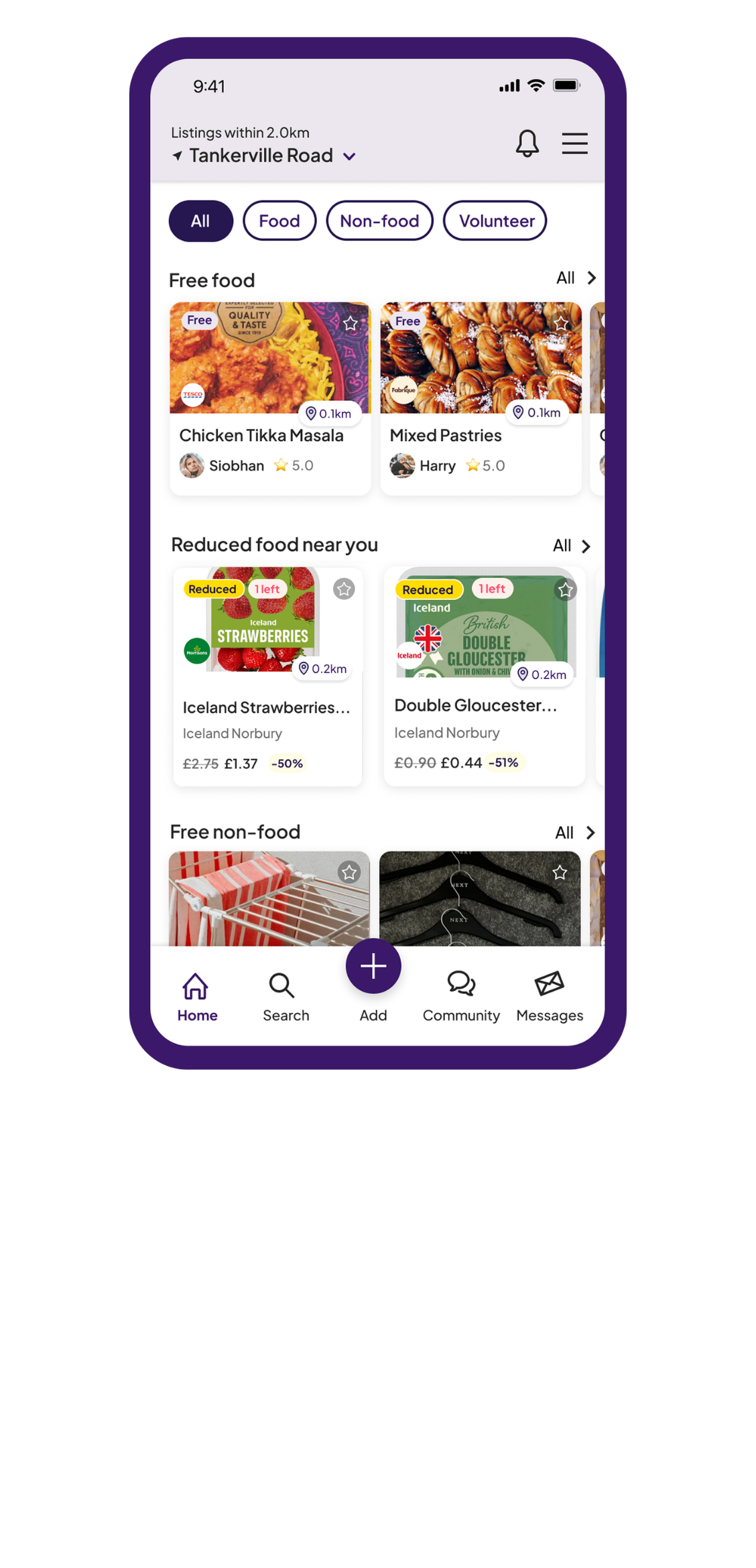This screenshot has width=756, height=1568.
Task: Favourite the Chicken Tikka Masala listing
Action: pyautogui.click(x=350, y=324)
